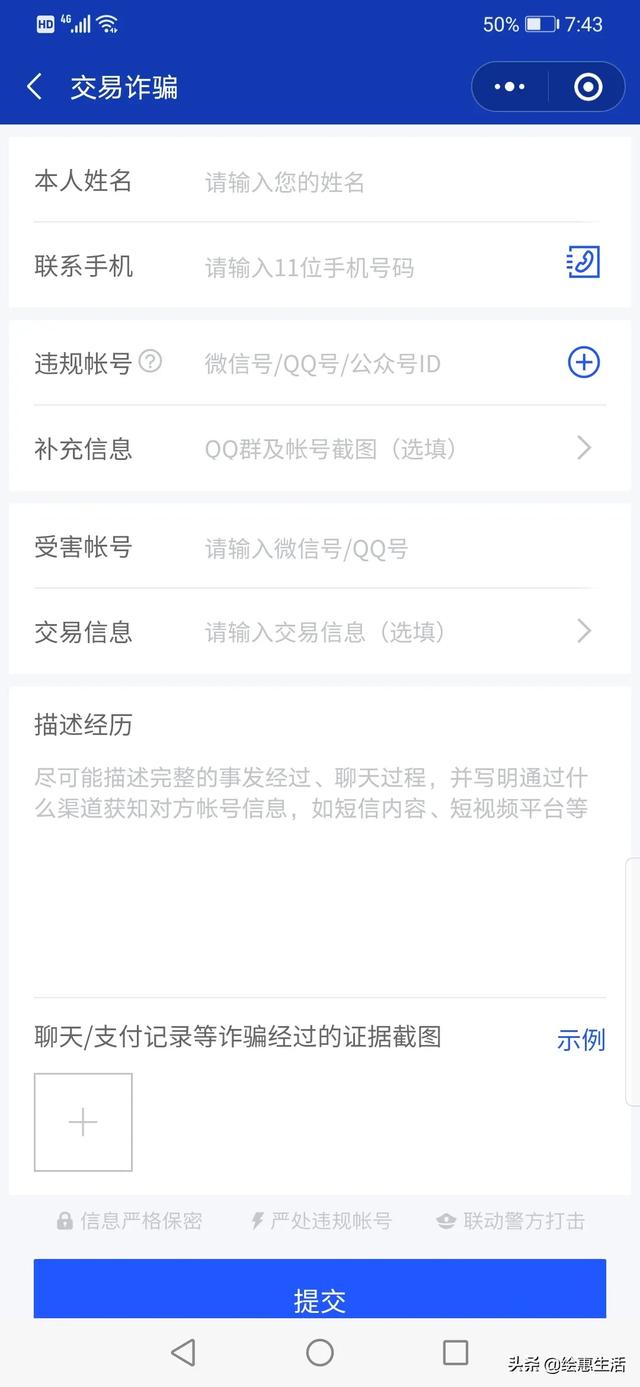The width and height of the screenshot is (640, 1387).
Task: Focus the 联系手机 phone number field
Action: (x=370, y=267)
